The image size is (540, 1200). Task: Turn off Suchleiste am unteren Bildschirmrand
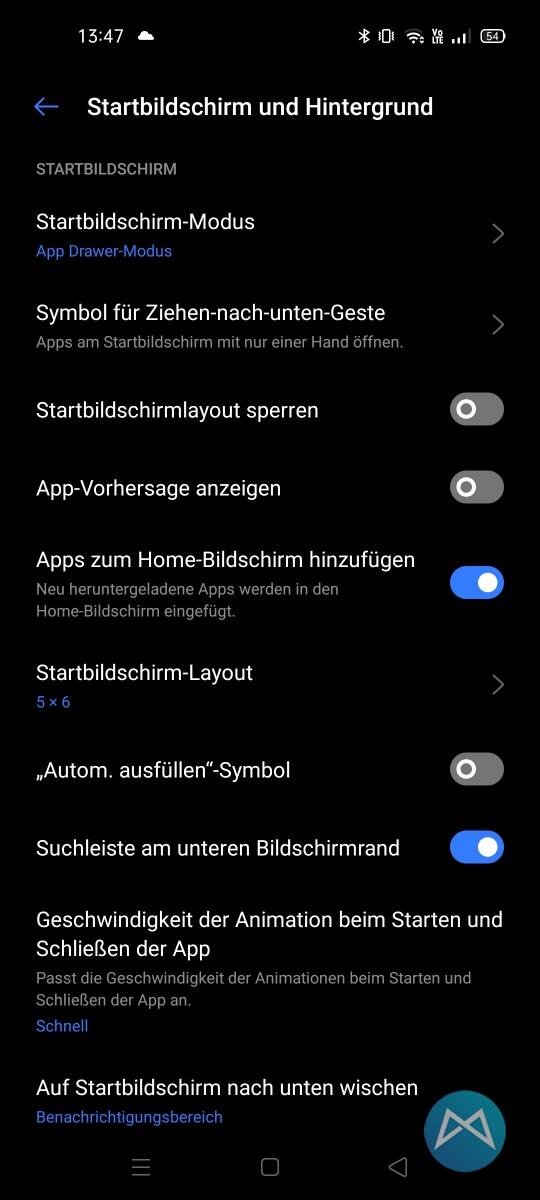(476, 847)
